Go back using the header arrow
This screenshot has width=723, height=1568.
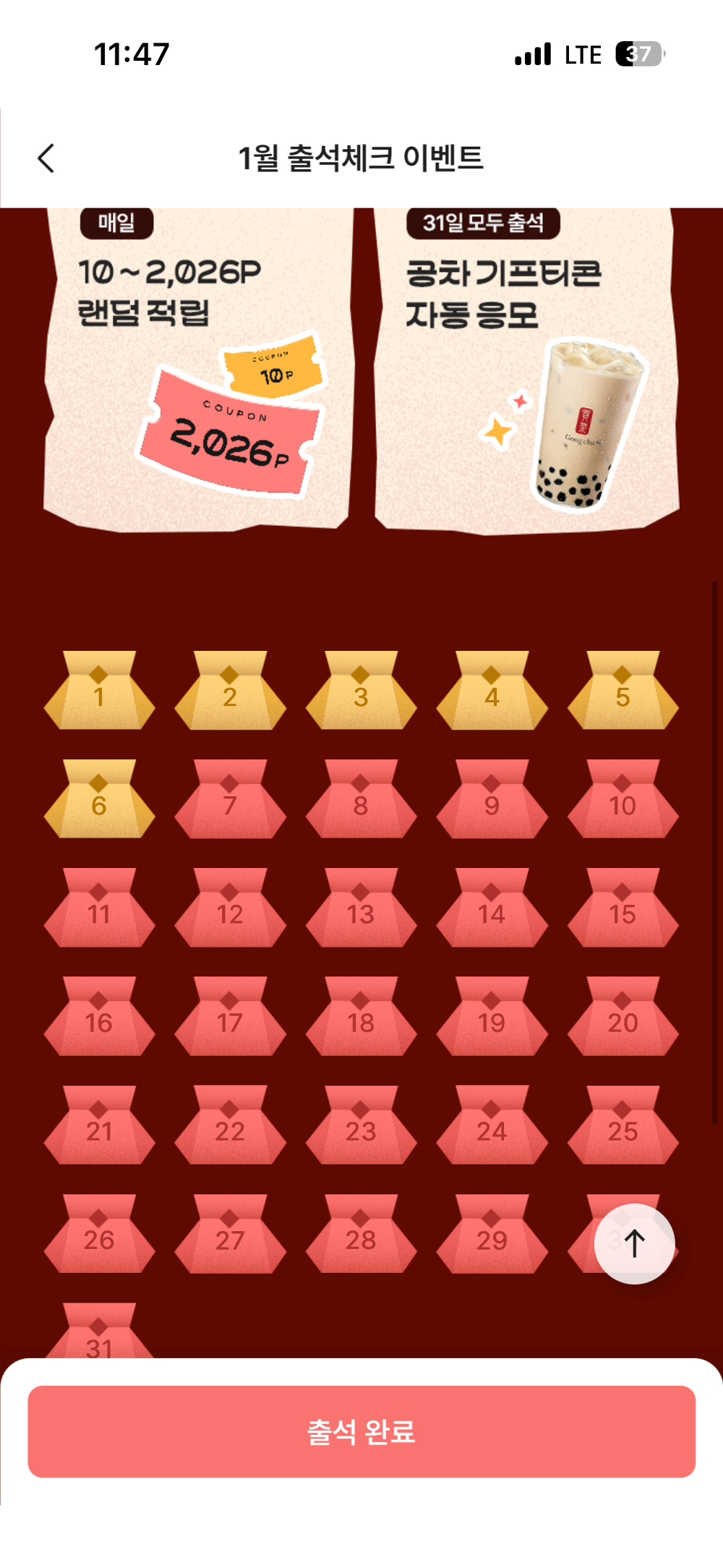click(46, 158)
